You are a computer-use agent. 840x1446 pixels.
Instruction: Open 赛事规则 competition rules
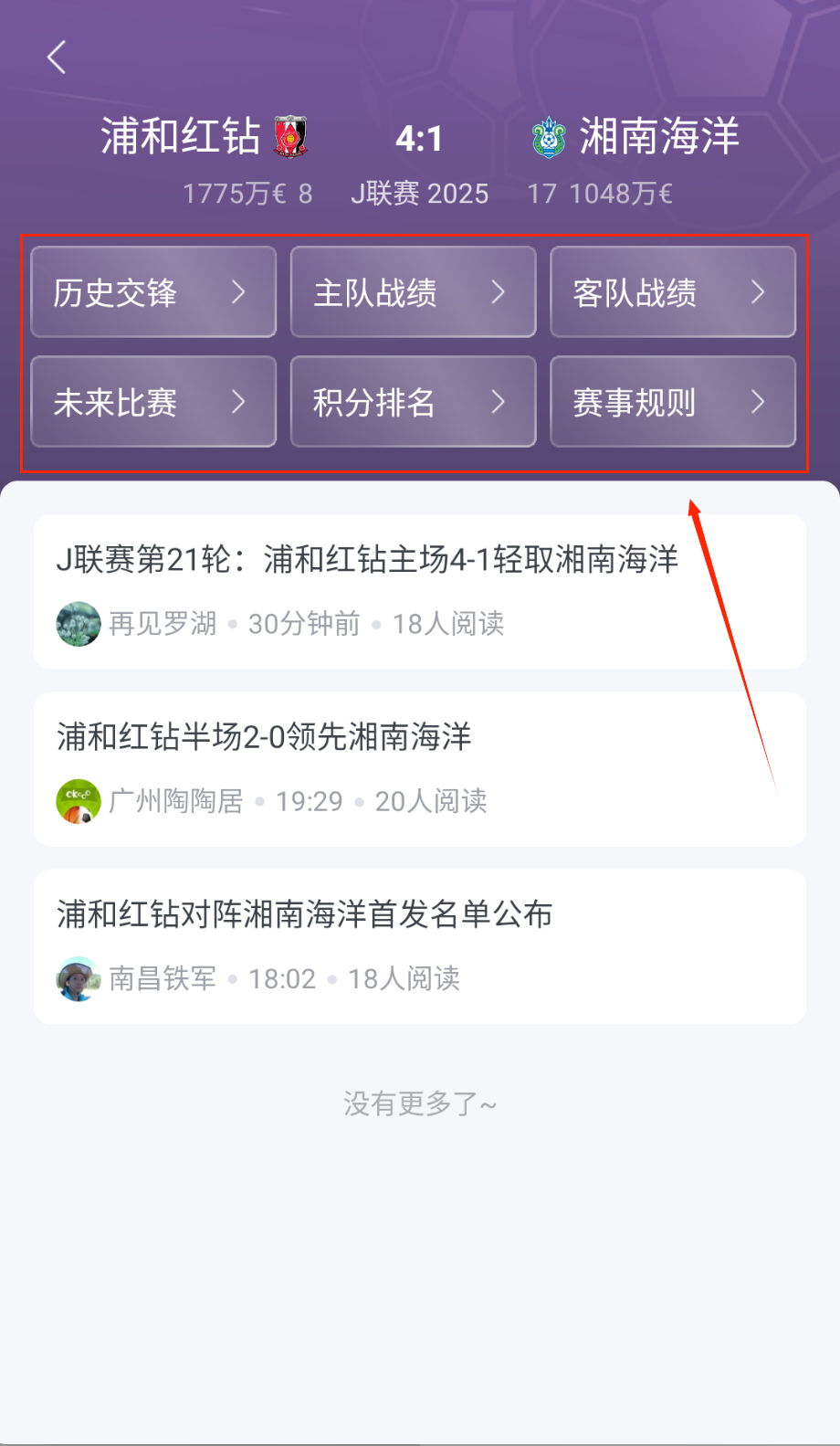pyautogui.click(x=672, y=402)
